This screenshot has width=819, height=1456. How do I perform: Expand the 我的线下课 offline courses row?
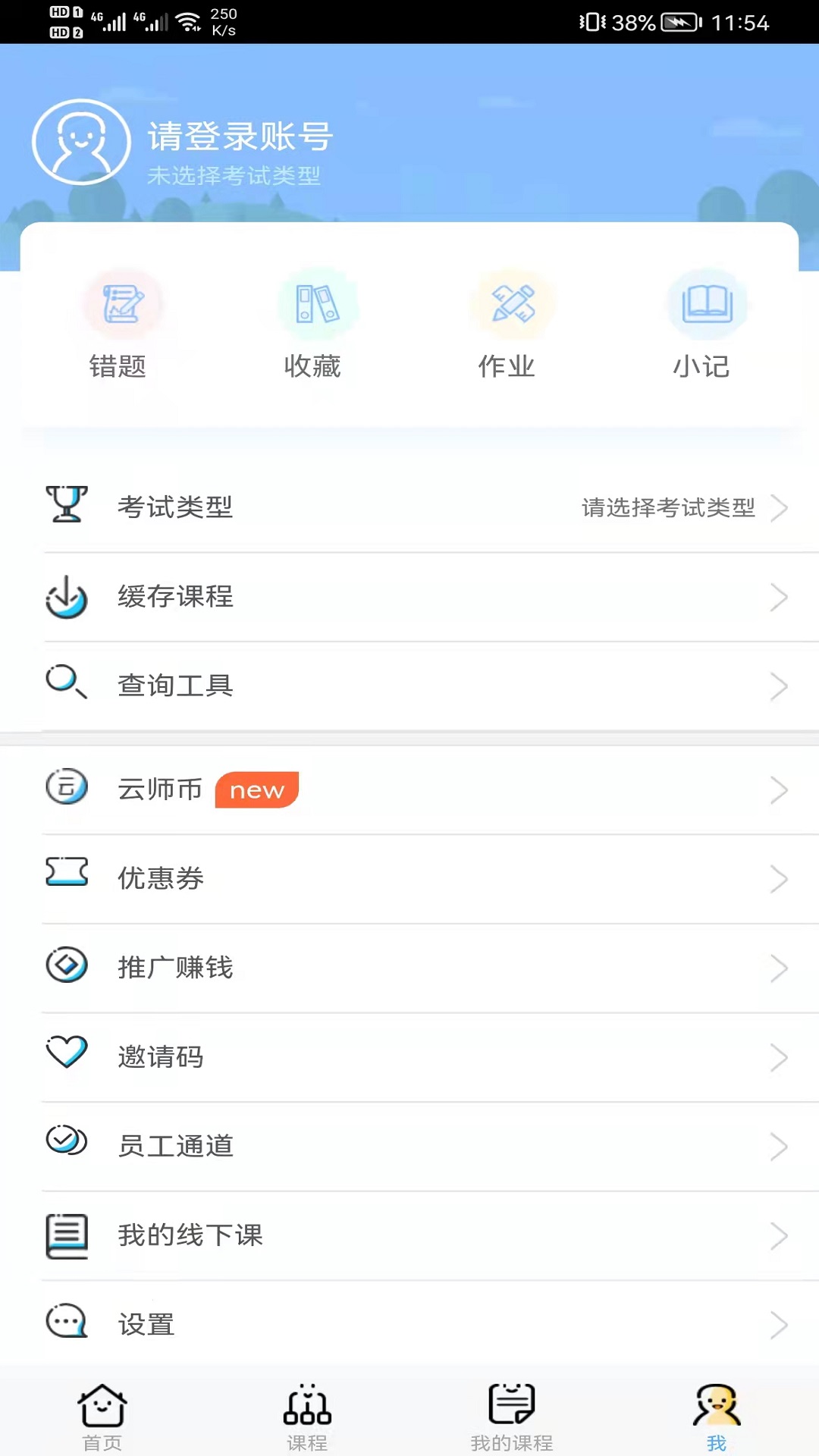(409, 1235)
